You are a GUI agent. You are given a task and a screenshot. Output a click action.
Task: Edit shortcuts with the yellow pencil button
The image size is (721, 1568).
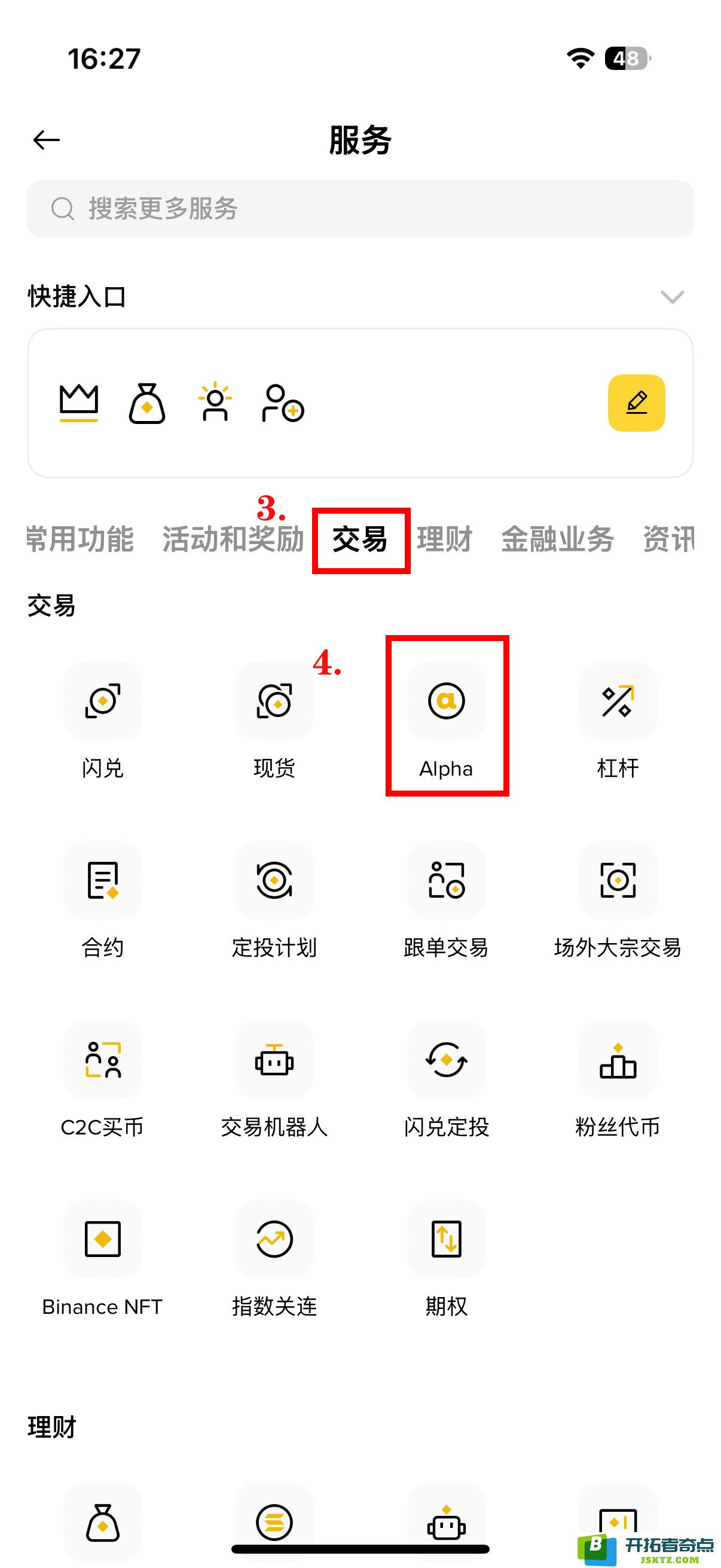[637, 403]
